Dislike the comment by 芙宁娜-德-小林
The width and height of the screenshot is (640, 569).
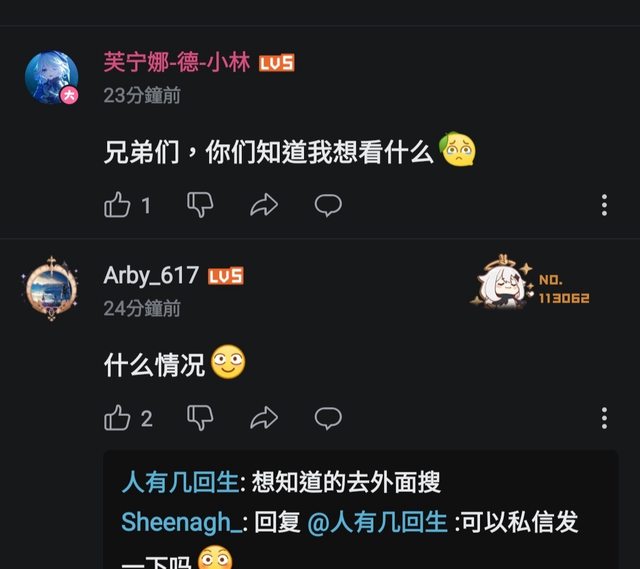200,205
